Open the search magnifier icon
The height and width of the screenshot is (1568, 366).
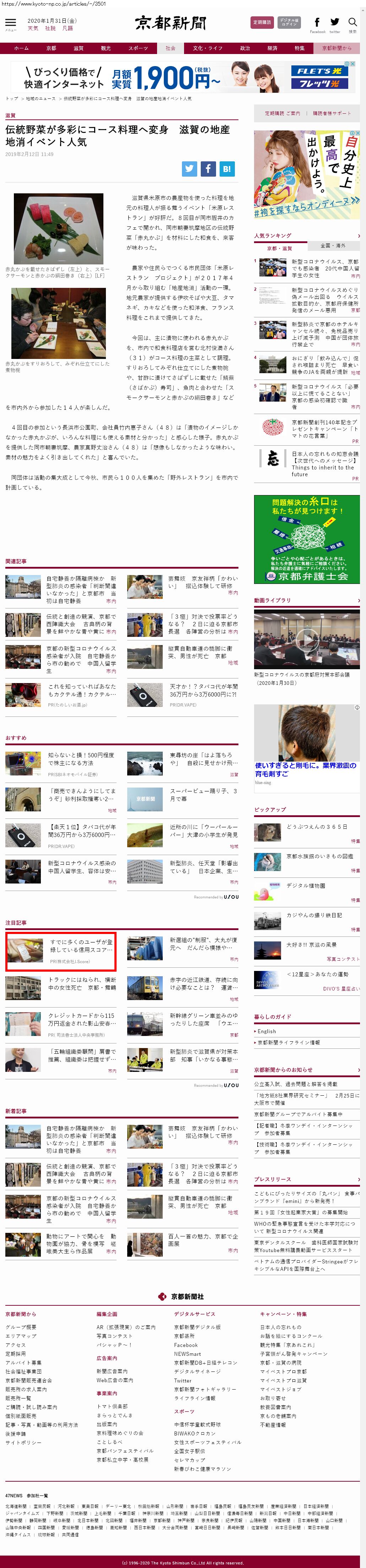point(352,22)
